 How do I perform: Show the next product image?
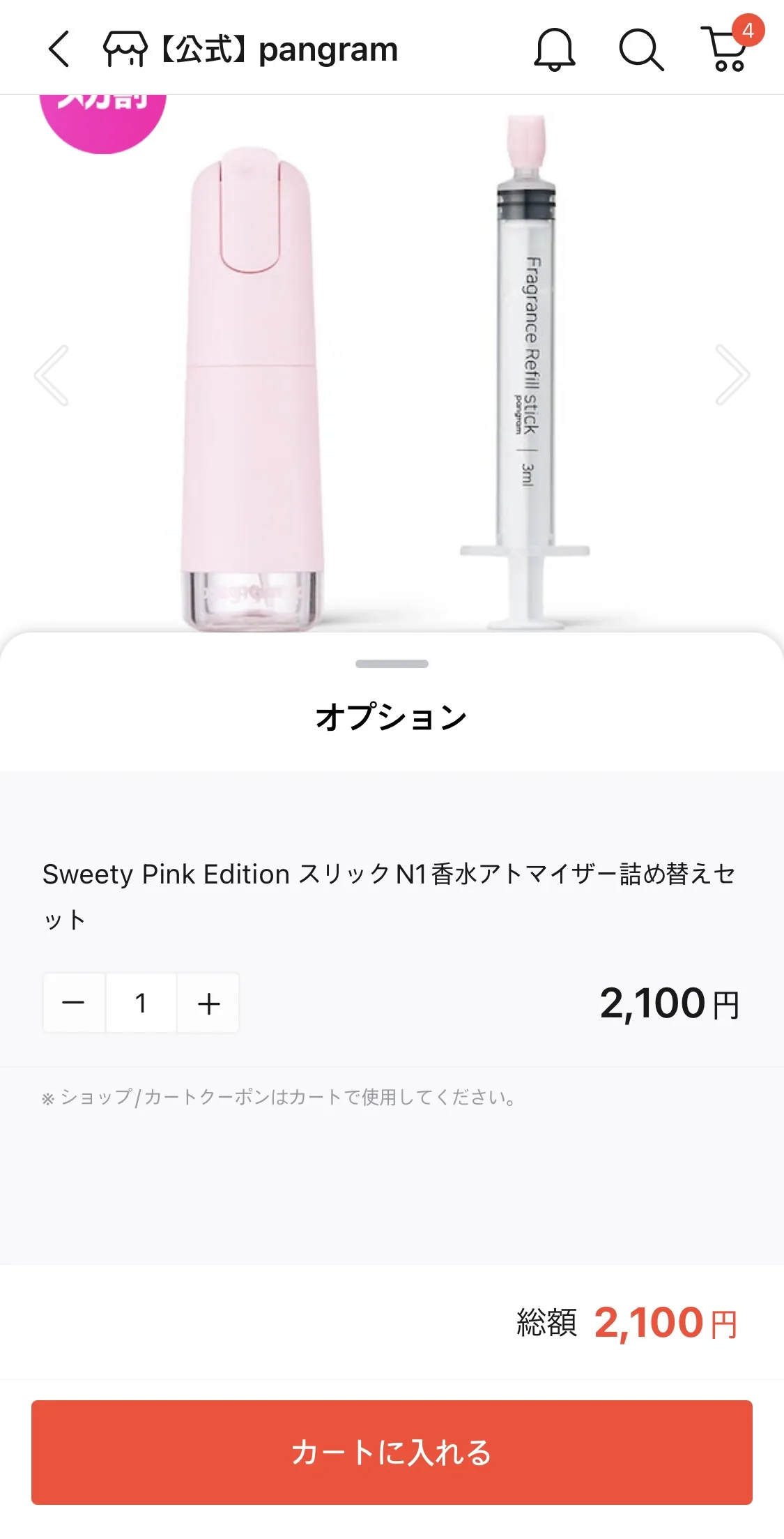point(732,375)
